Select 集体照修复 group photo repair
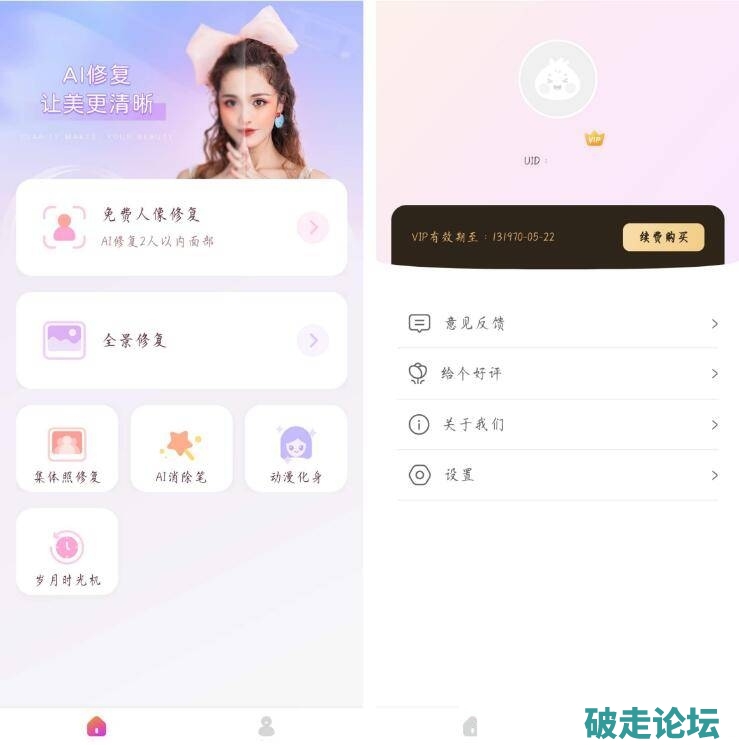 (67, 449)
